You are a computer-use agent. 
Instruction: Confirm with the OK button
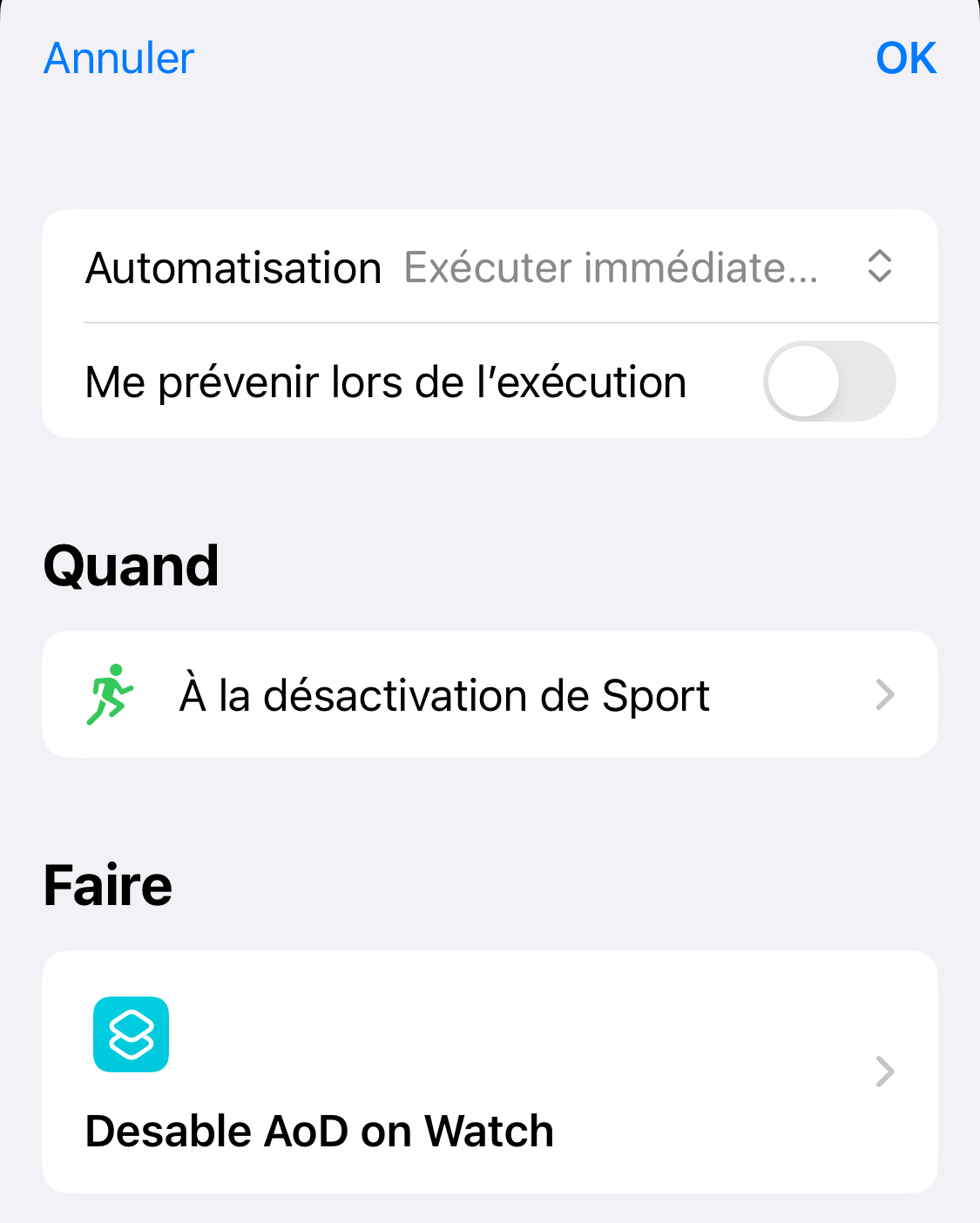(905, 59)
